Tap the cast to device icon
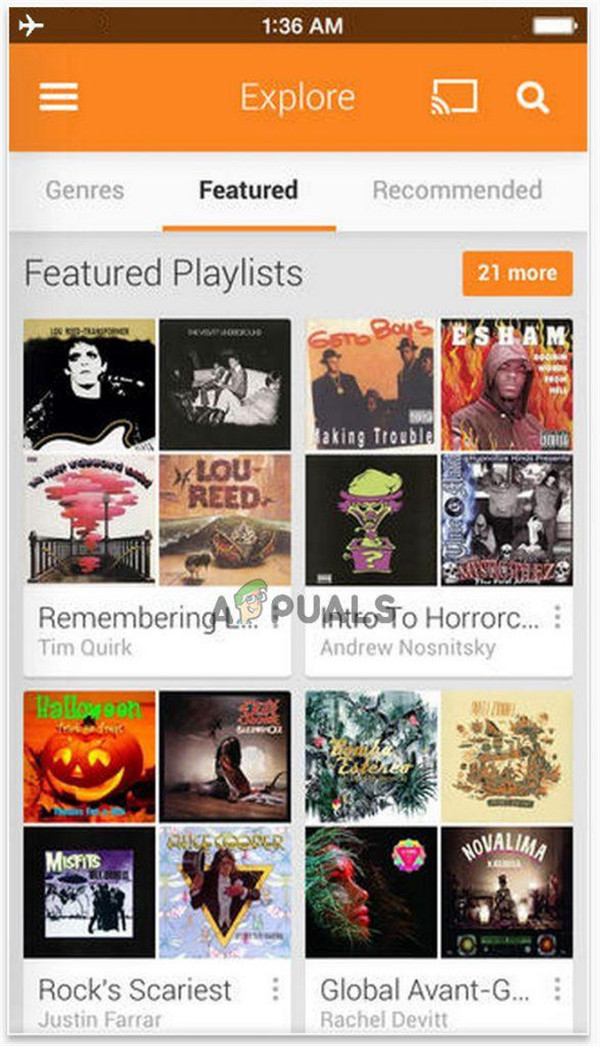This screenshot has height=1046, width=600. pyautogui.click(x=454, y=97)
